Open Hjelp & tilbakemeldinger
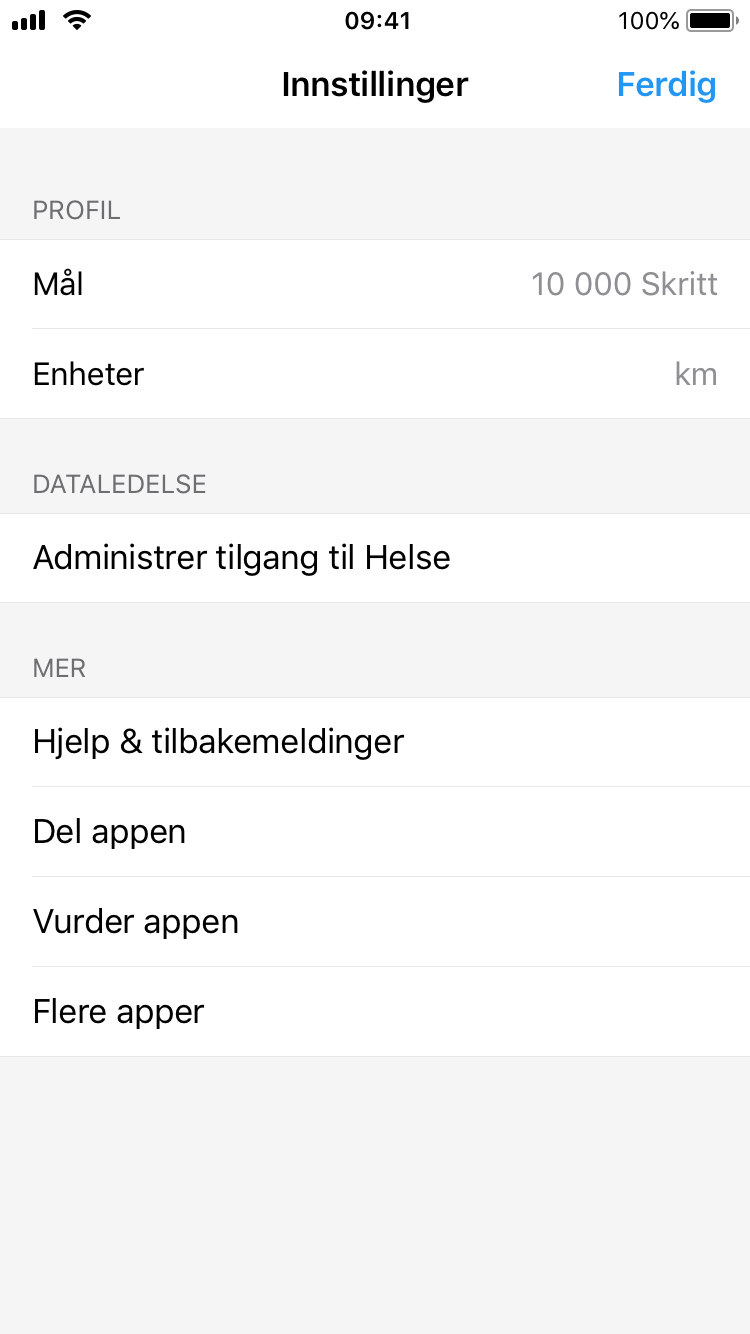 coord(218,741)
